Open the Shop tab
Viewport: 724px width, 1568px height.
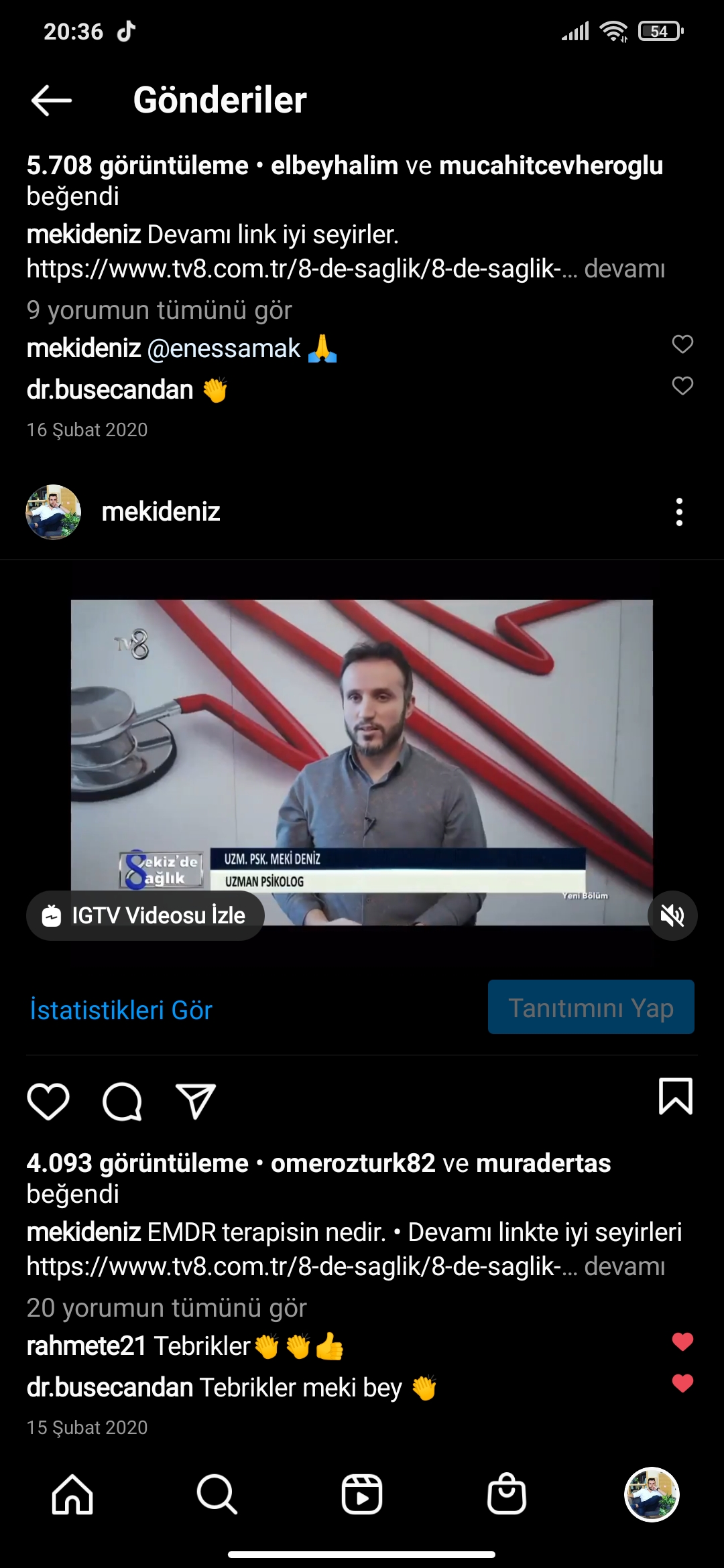[507, 1494]
